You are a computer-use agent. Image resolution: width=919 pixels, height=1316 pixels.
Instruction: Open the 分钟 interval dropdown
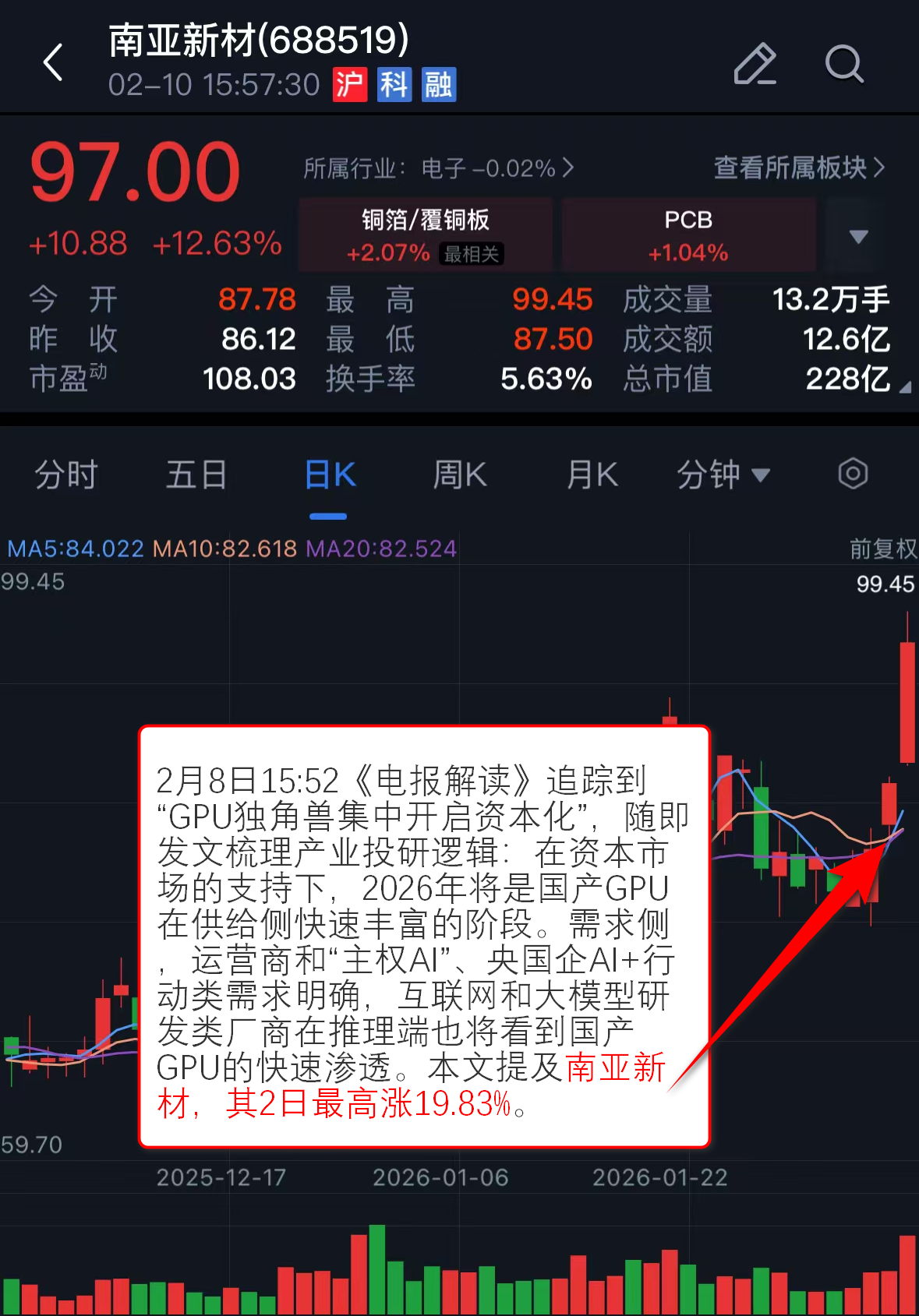[x=723, y=475]
